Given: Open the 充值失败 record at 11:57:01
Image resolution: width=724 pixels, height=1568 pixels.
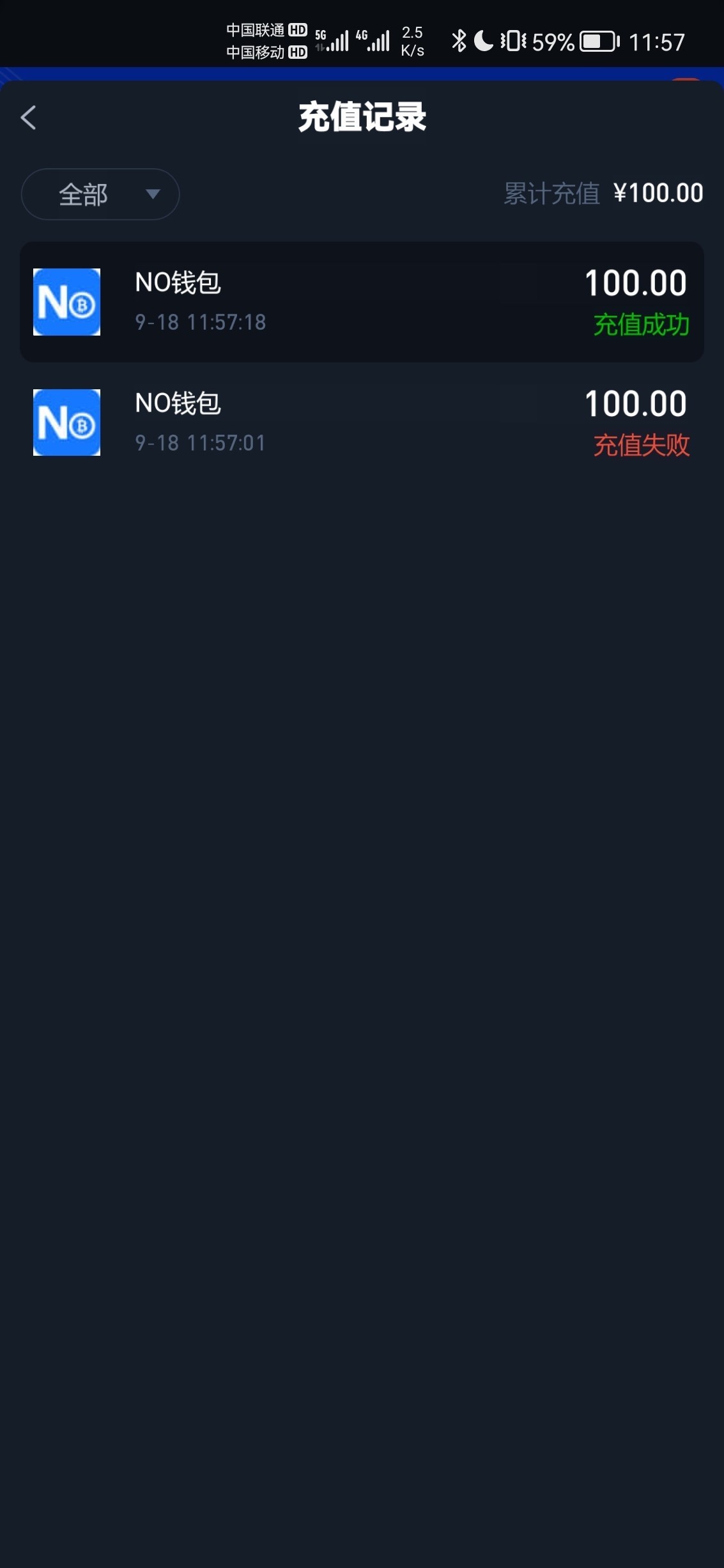Looking at the screenshot, I should click(362, 423).
